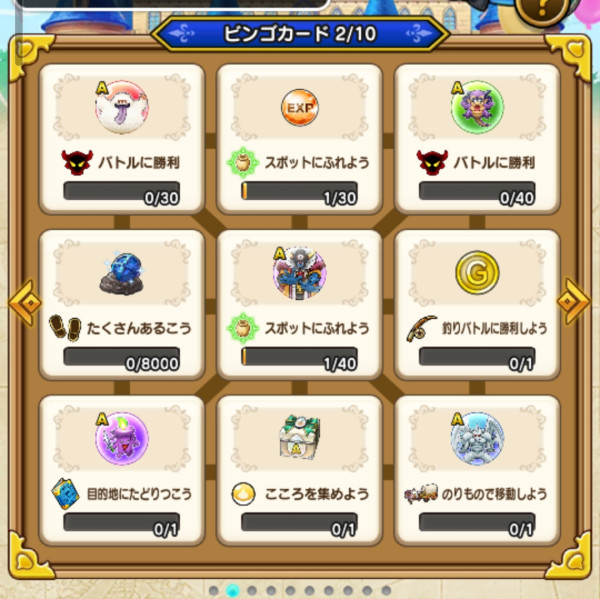Select the スポットにふれよう 1/30 EXP cell
This screenshot has height=599, width=600.
pos(299,139)
